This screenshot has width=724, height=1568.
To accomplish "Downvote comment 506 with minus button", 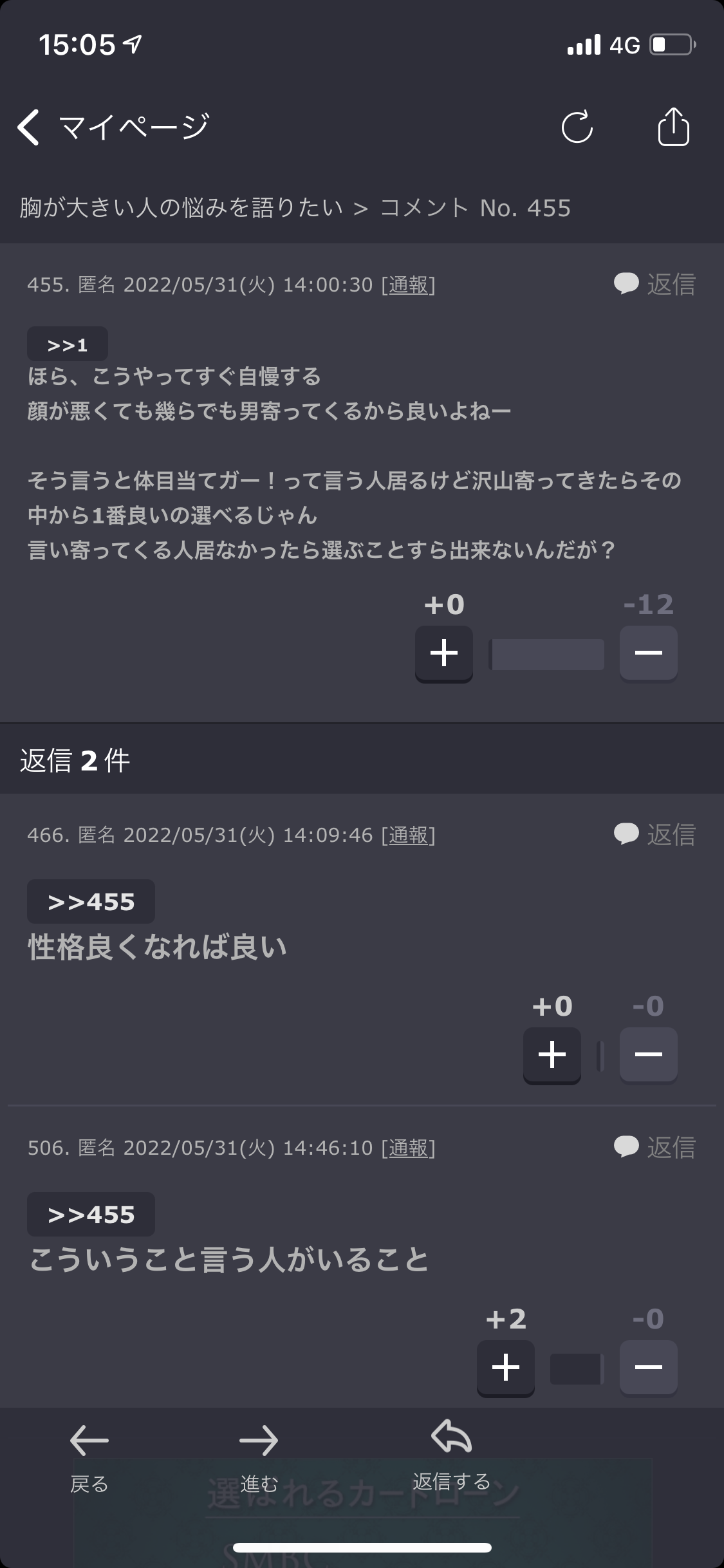I will point(648,1368).
